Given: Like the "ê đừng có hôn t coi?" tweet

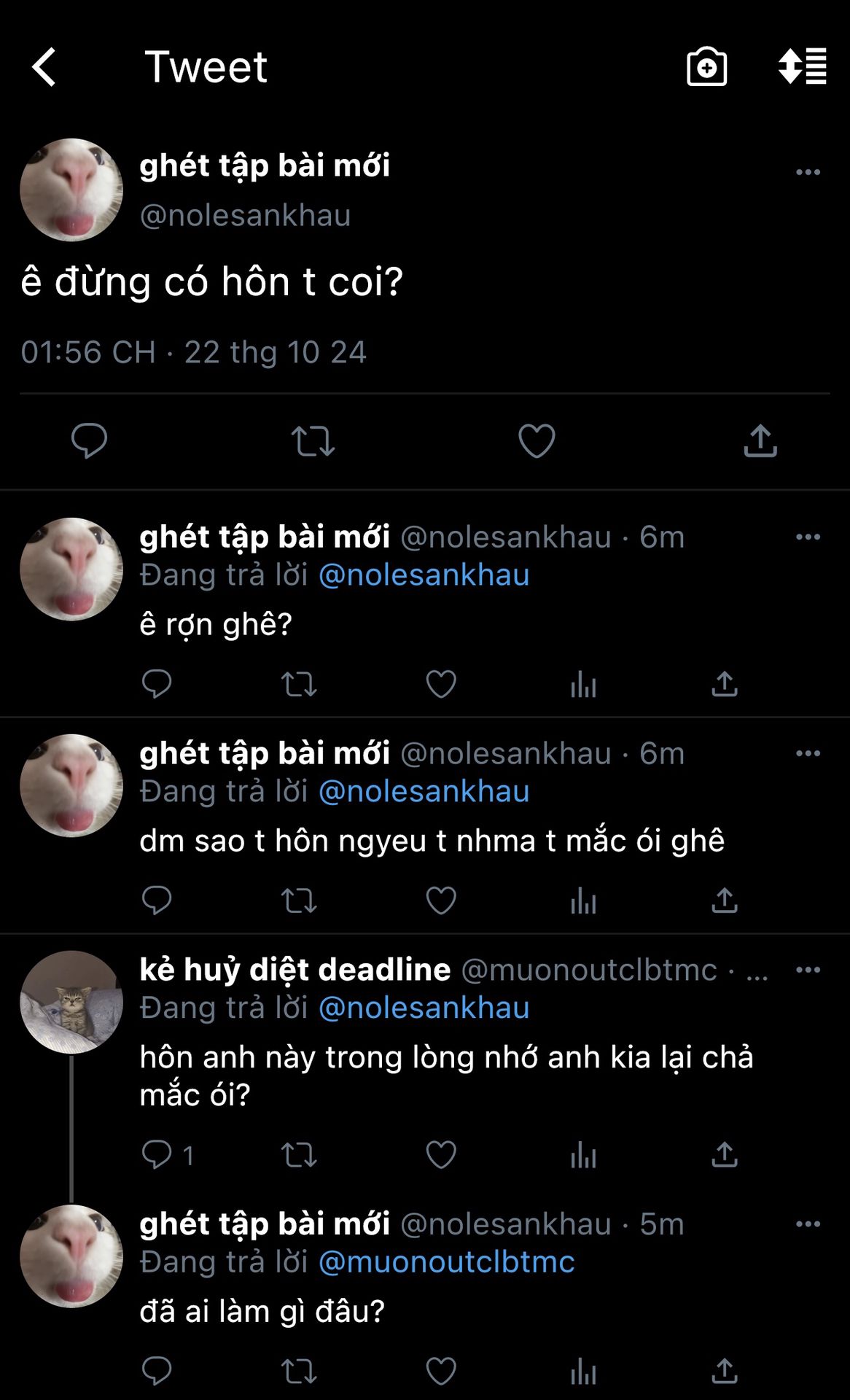Looking at the screenshot, I should (x=537, y=441).
